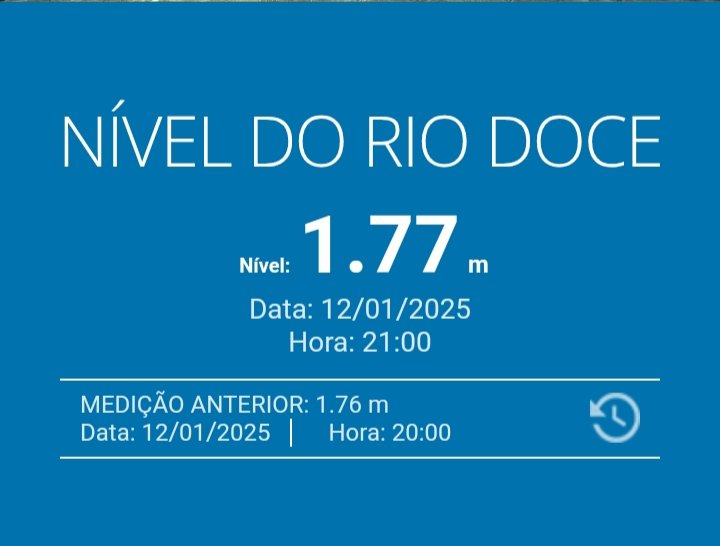Viewport: 720px width, 546px height.
Task: Open the measurement history clock icon
Action: point(615,418)
